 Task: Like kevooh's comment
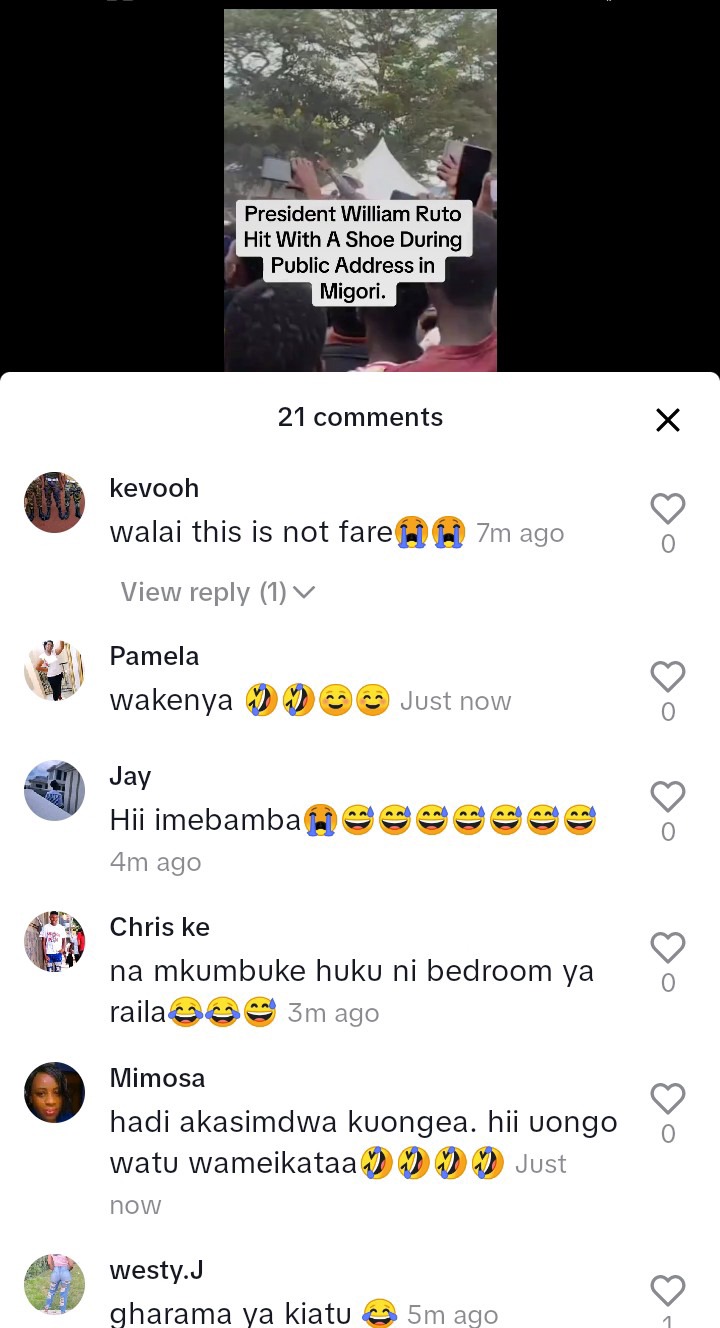click(668, 510)
